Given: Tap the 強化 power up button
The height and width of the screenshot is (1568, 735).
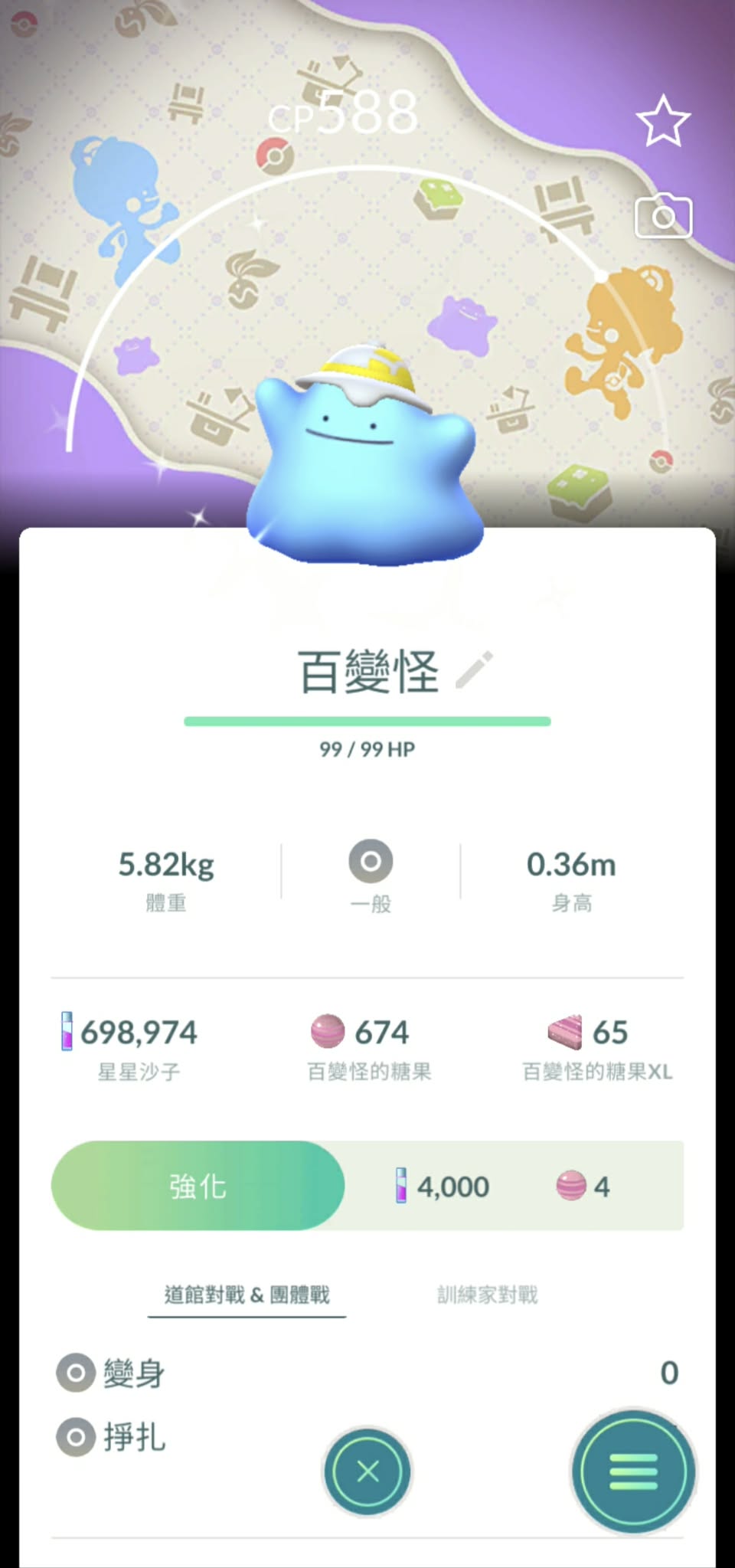Looking at the screenshot, I should click(198, 1186).
